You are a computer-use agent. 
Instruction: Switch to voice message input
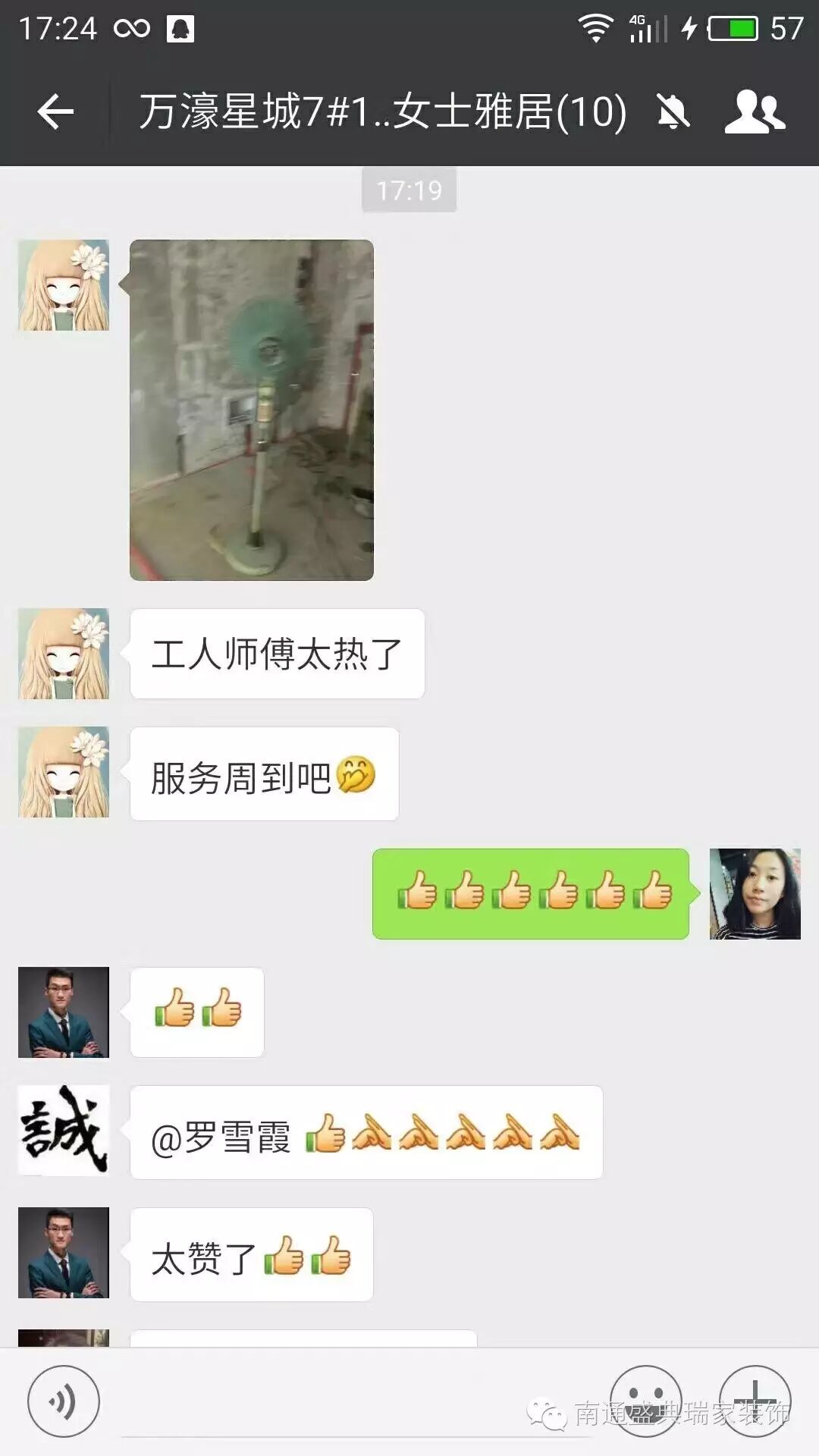(x=64, y=1401)
